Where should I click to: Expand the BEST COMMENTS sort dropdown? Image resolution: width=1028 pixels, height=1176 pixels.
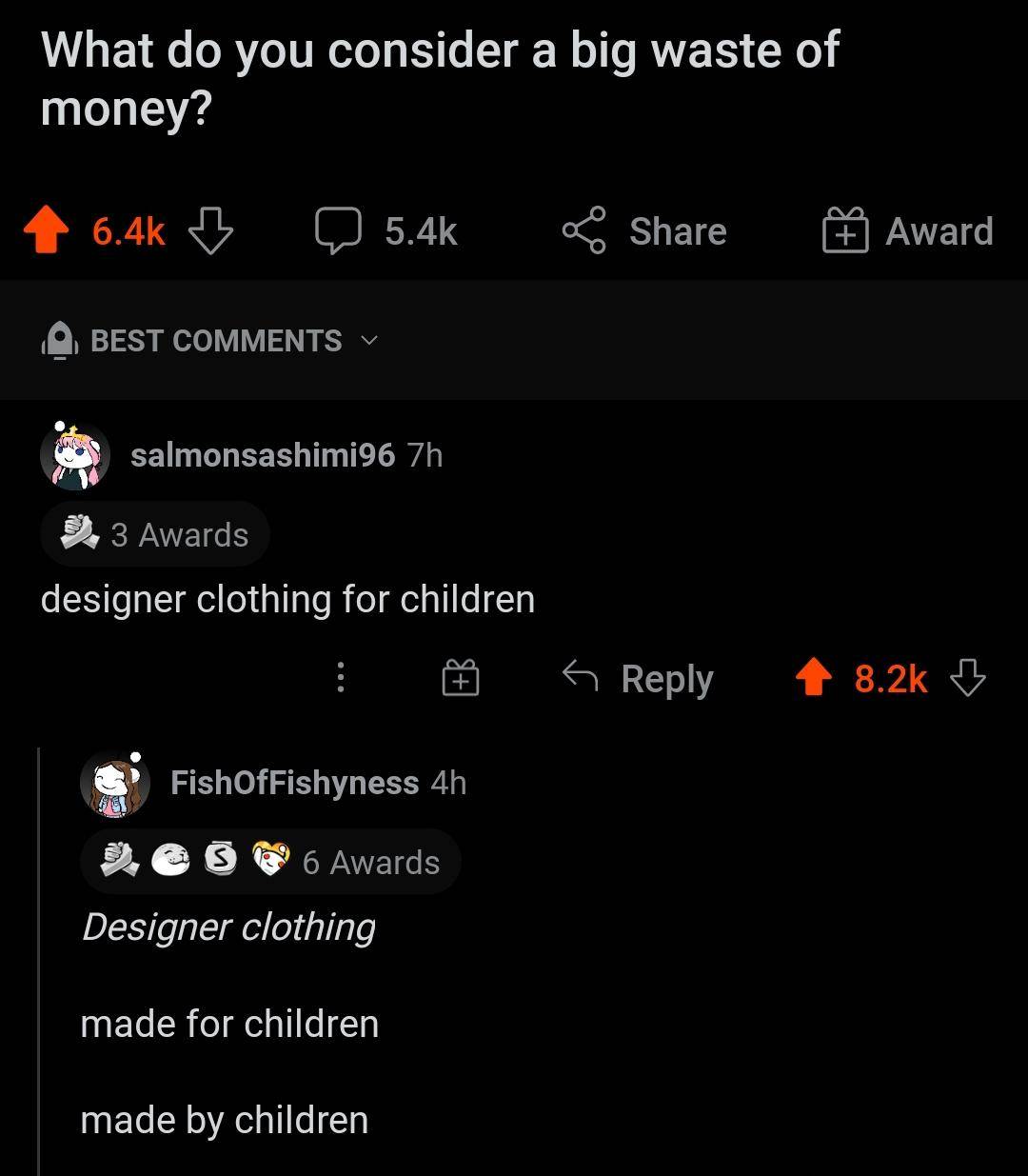click(370, 340)
